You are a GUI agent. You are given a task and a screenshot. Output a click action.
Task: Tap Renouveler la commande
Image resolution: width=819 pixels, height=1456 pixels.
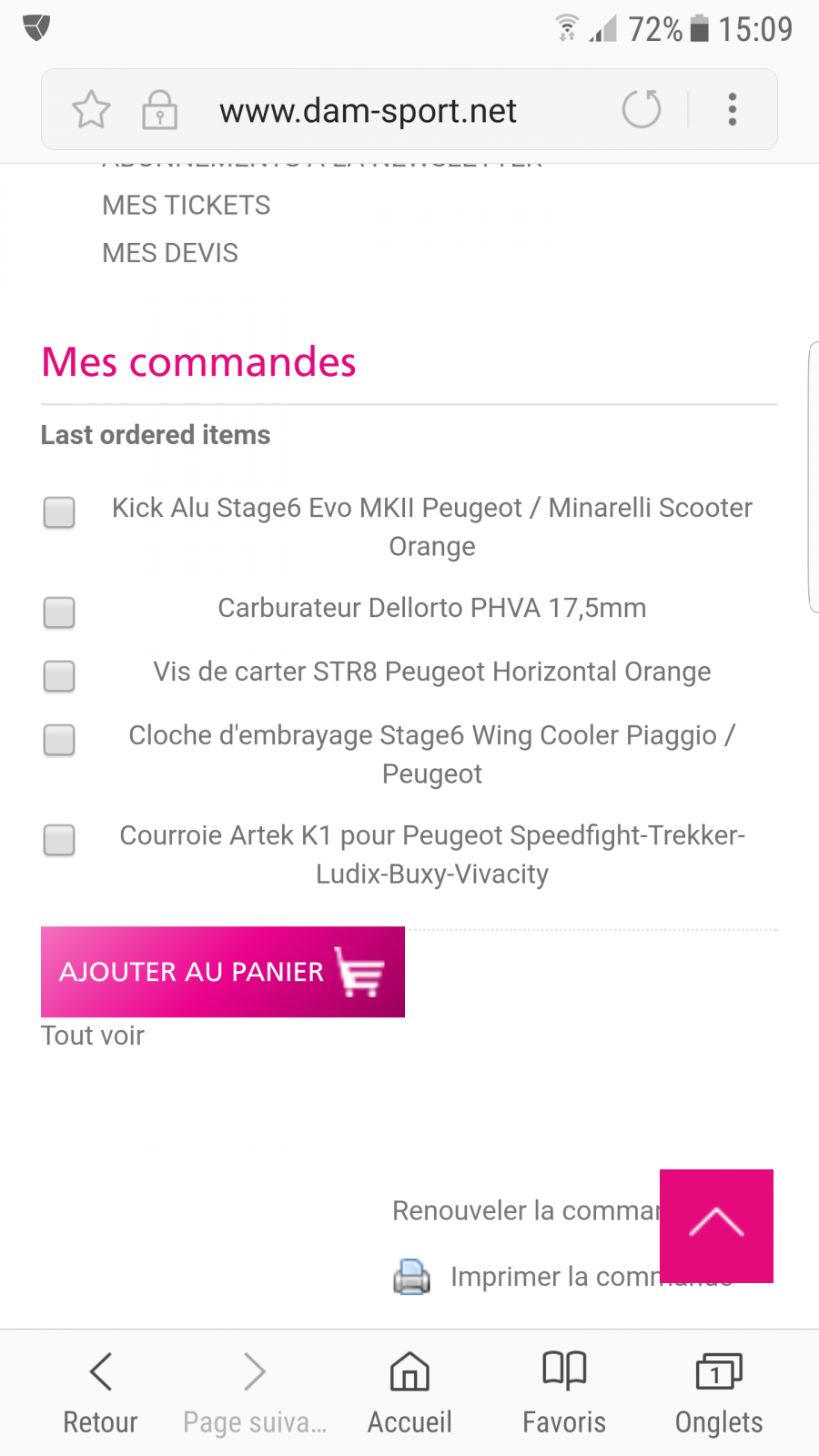526,1210
